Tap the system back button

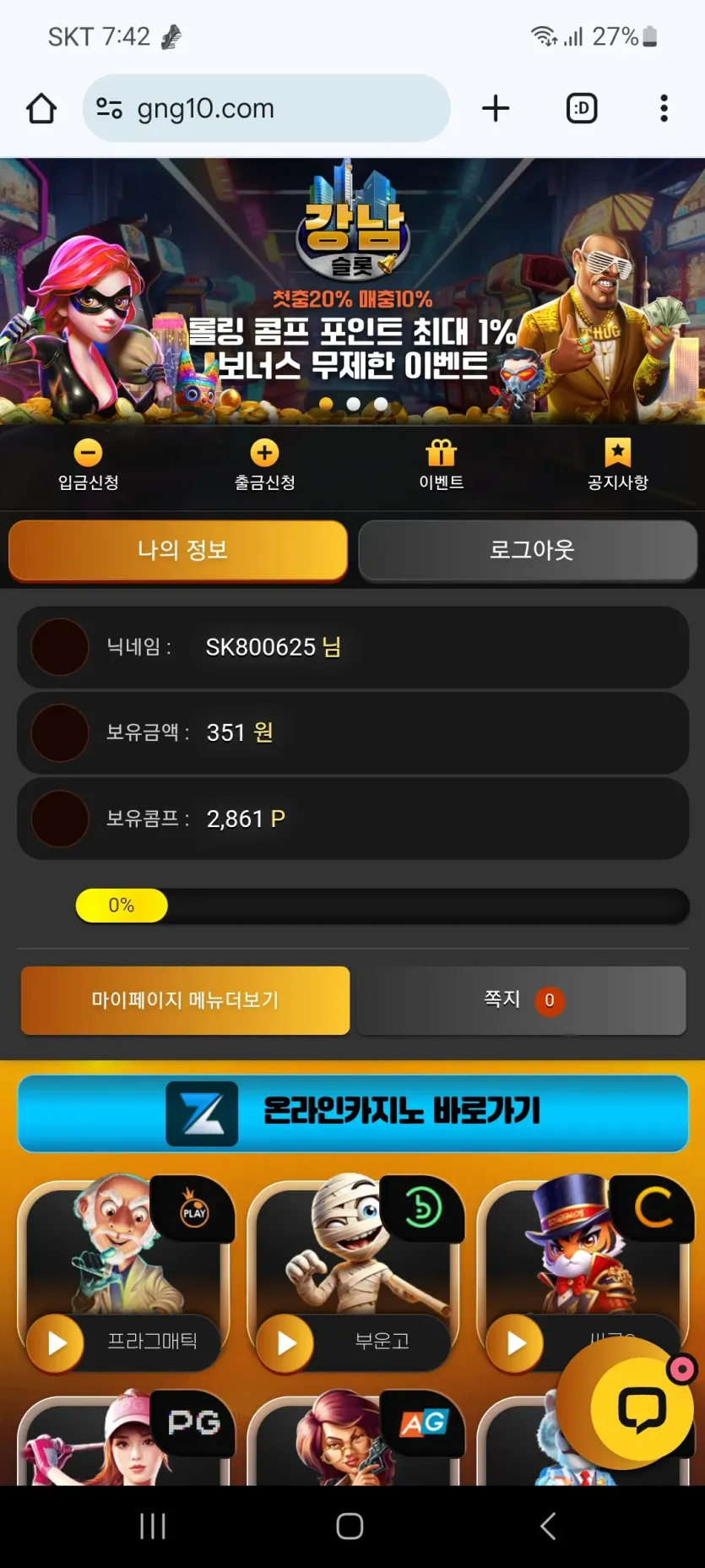[548, 1526]
